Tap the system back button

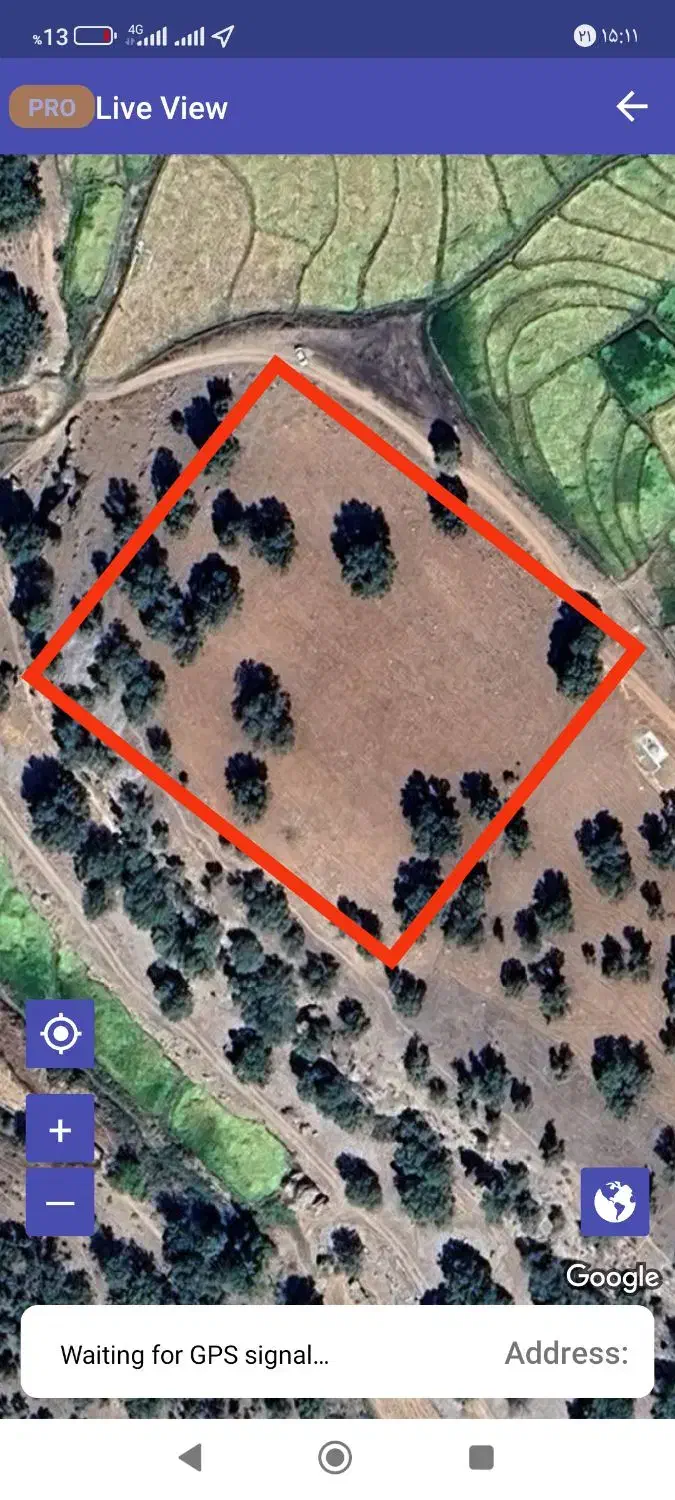(x=190, y=1457)
